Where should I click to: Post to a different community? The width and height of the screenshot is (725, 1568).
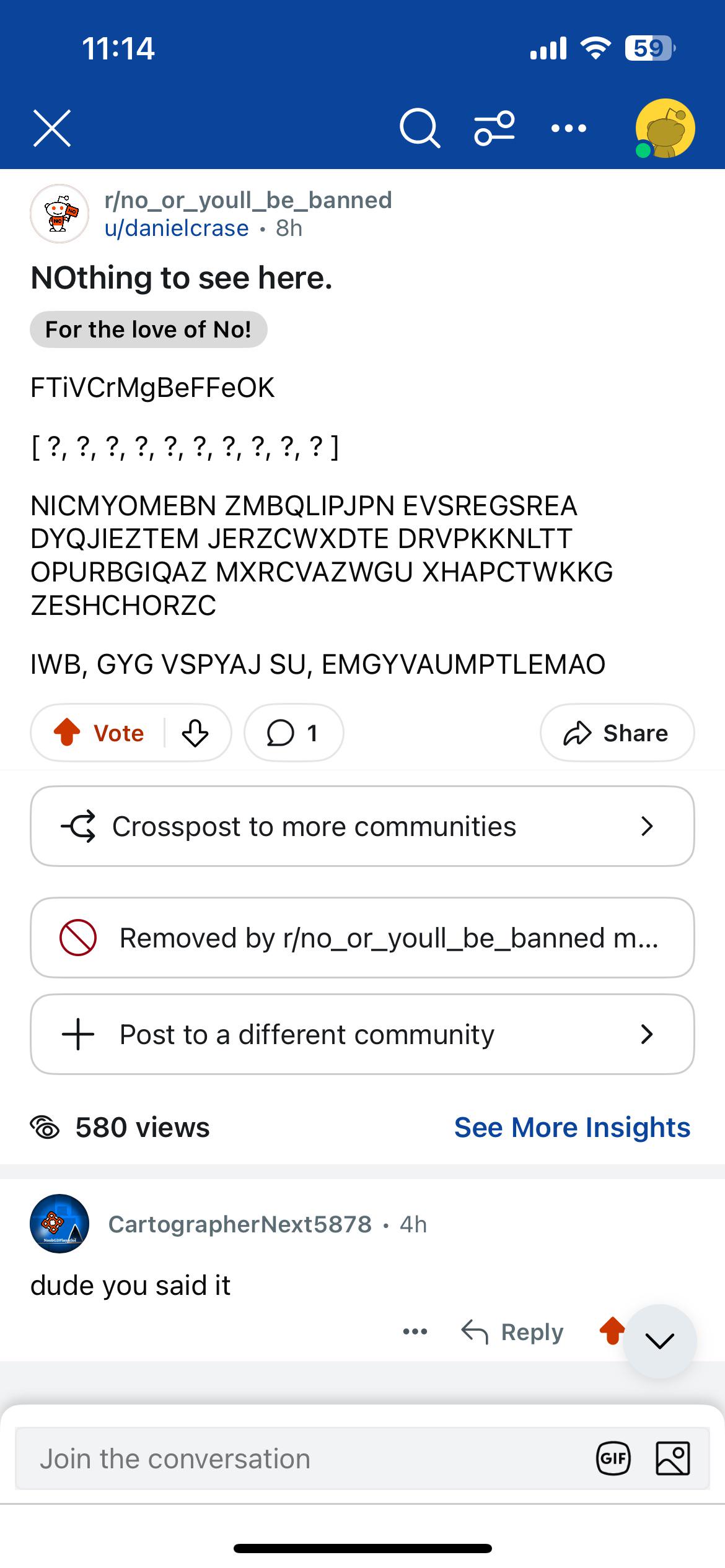coord(362,1034)
